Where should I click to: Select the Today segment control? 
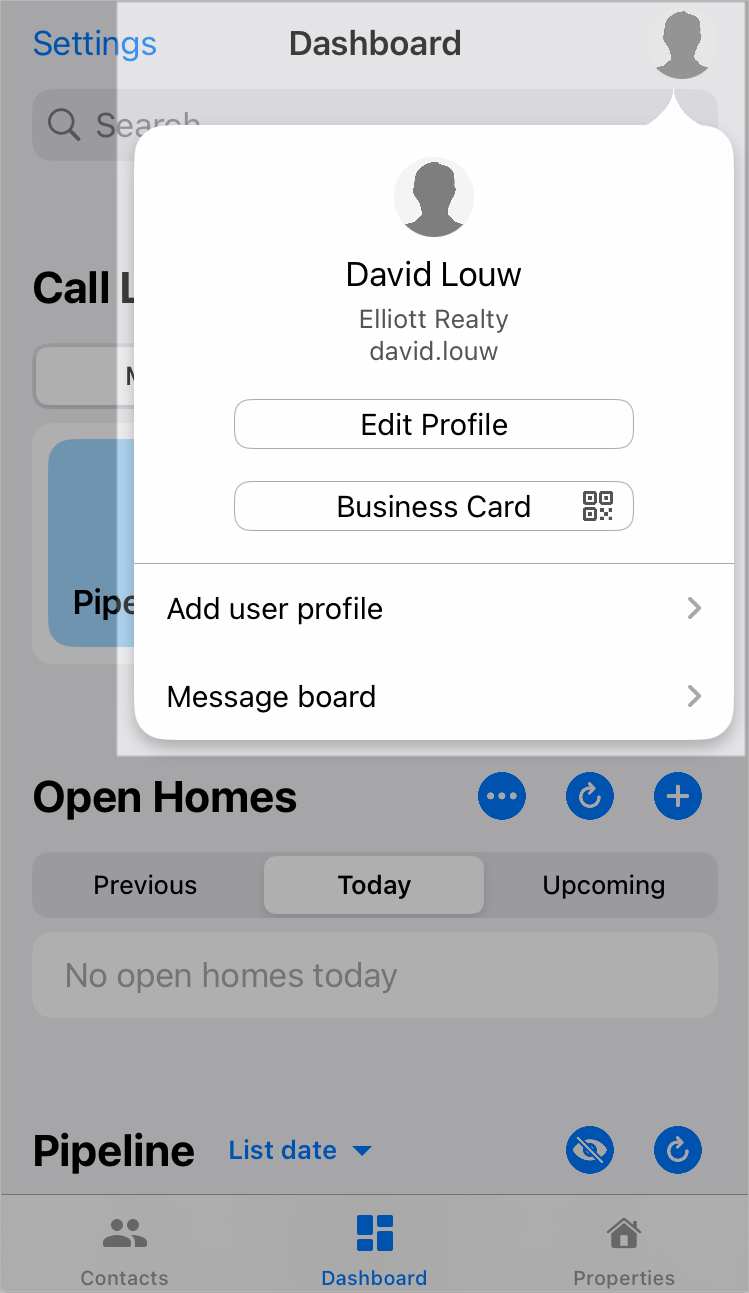(x=373, y=885)
